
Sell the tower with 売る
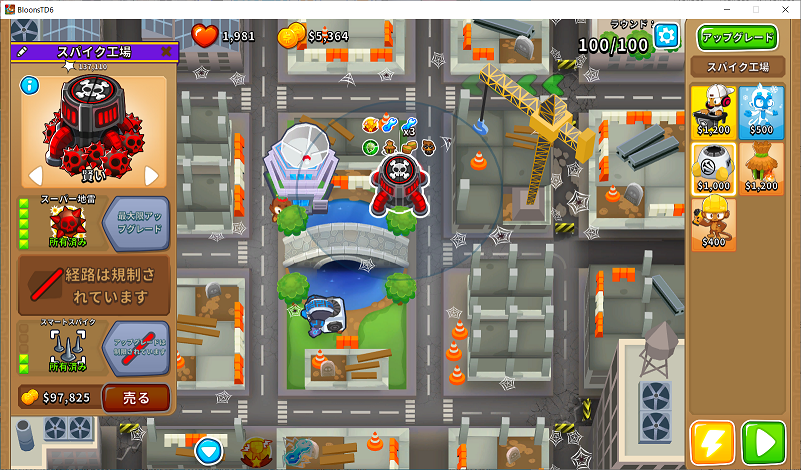pos(136,397)
